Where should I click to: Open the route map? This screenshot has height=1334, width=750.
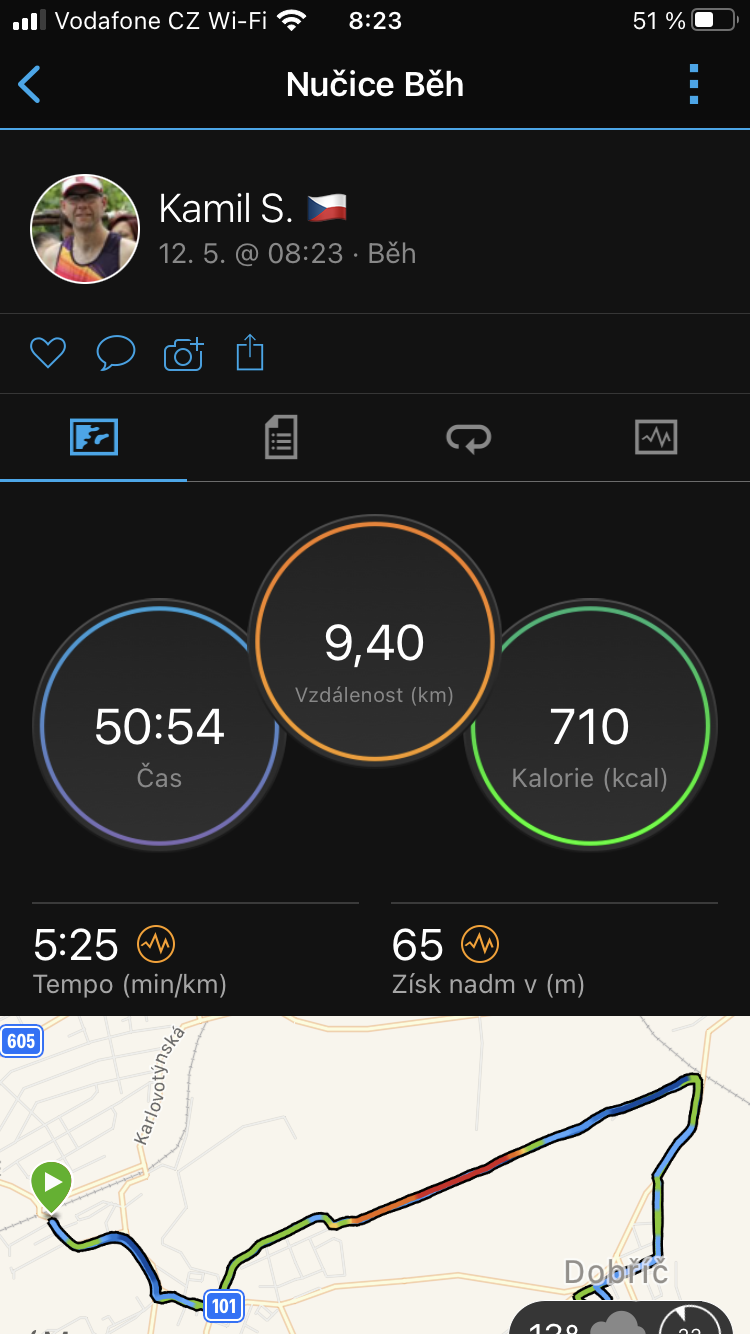click(375, 1175)
